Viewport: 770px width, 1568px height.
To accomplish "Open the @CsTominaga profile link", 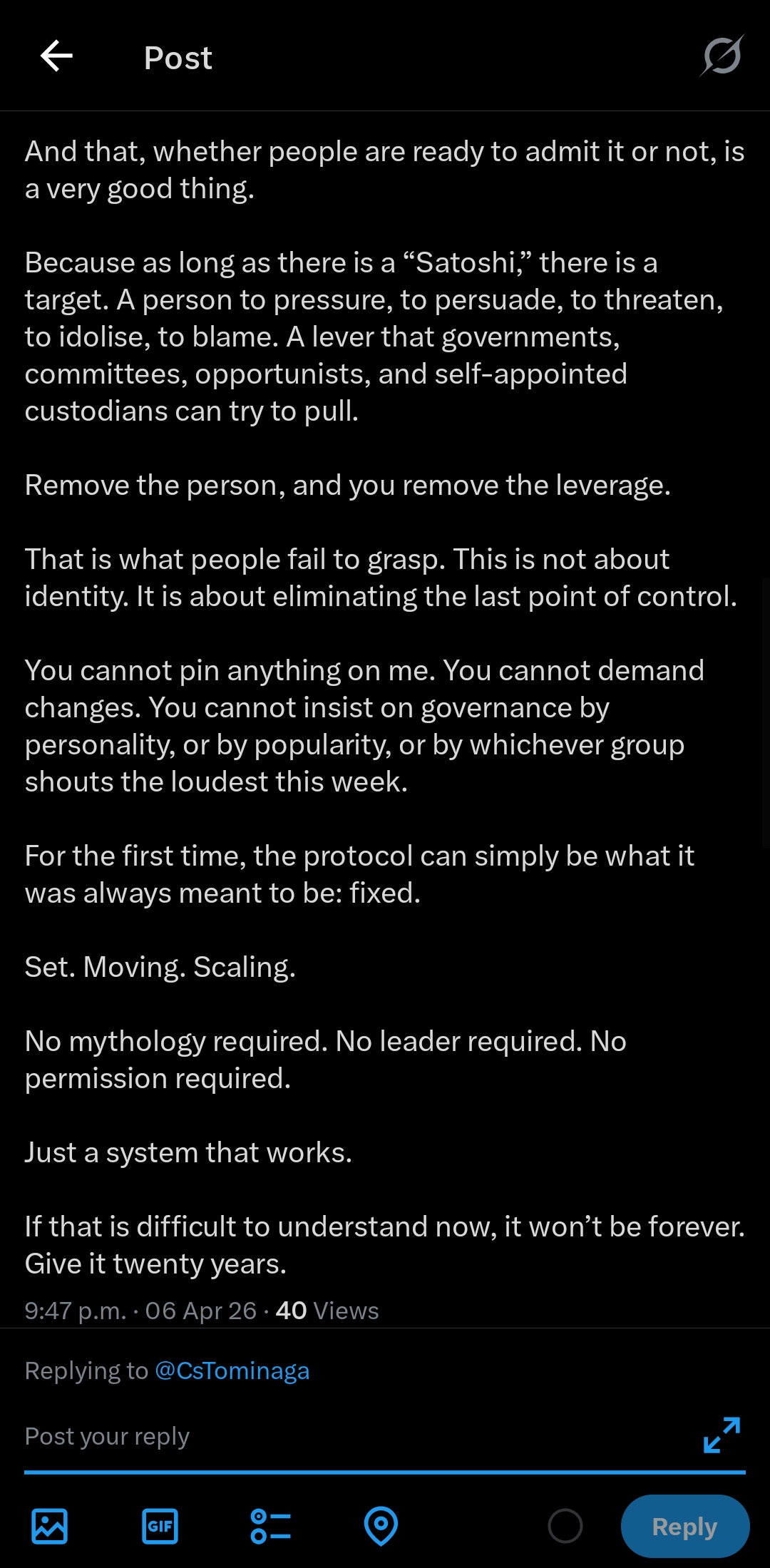I will 232,1370.
